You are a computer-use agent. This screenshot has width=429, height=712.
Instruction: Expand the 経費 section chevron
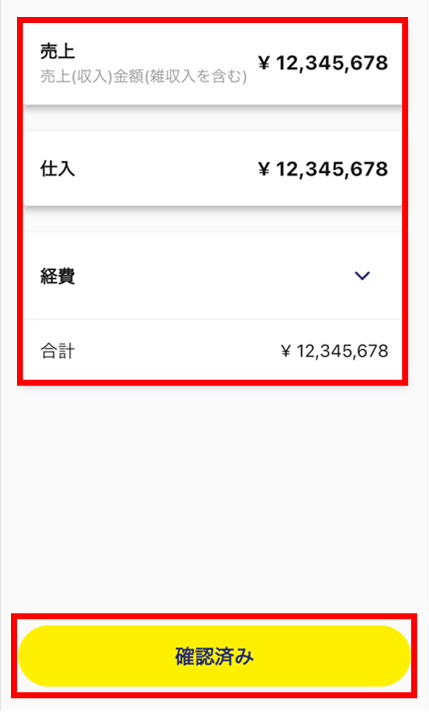[x=362, y=276]
